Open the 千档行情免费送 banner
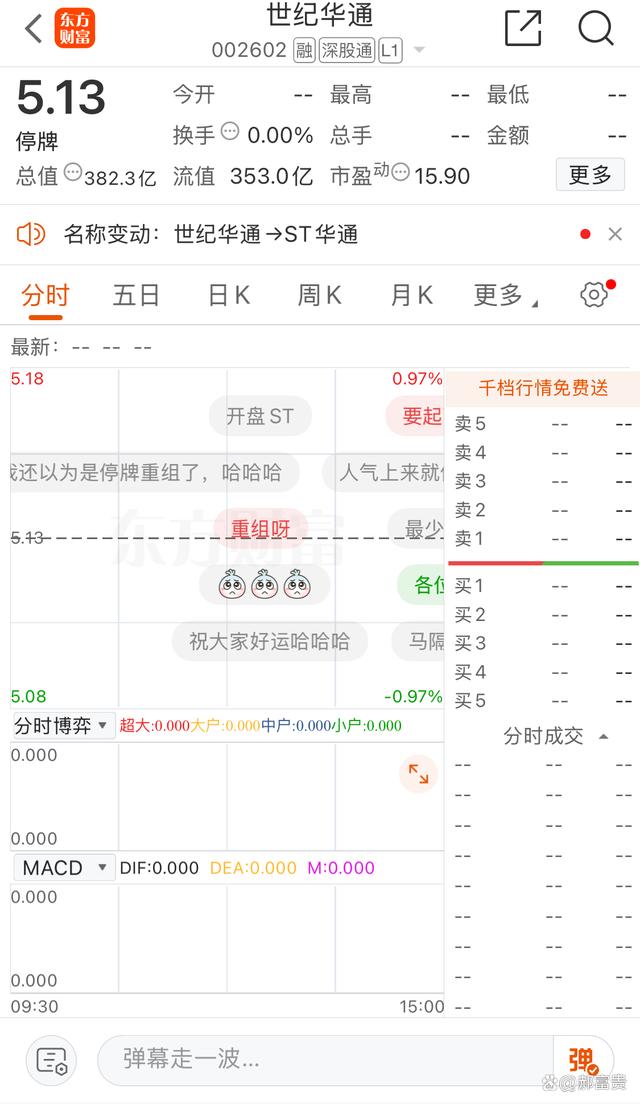This screenshot has width=640, height=1105. click(x=543, y=388)
